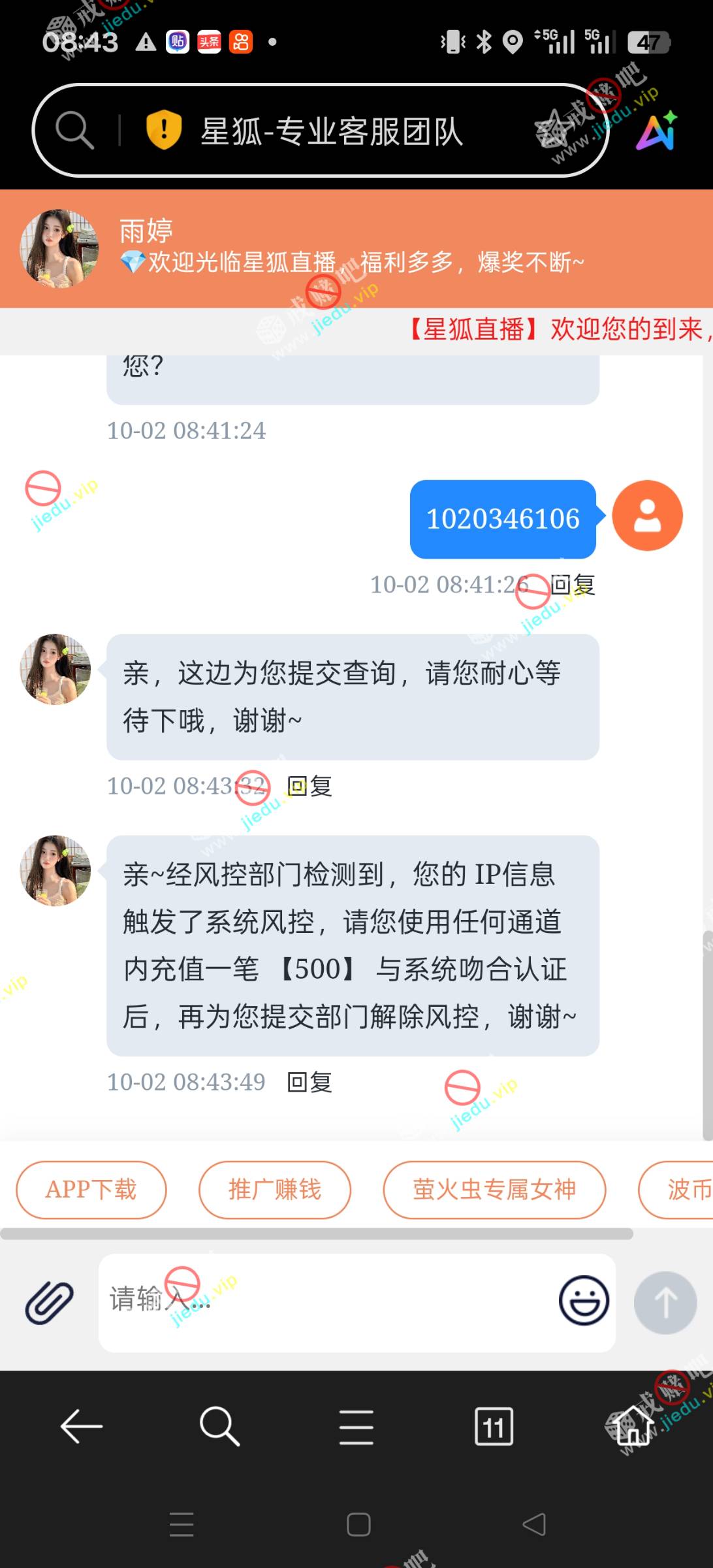This screenshot has width=713, height=1568.
Task: Select the 萤火虫专属女神 chip
Action: (x=494, y=1190)
